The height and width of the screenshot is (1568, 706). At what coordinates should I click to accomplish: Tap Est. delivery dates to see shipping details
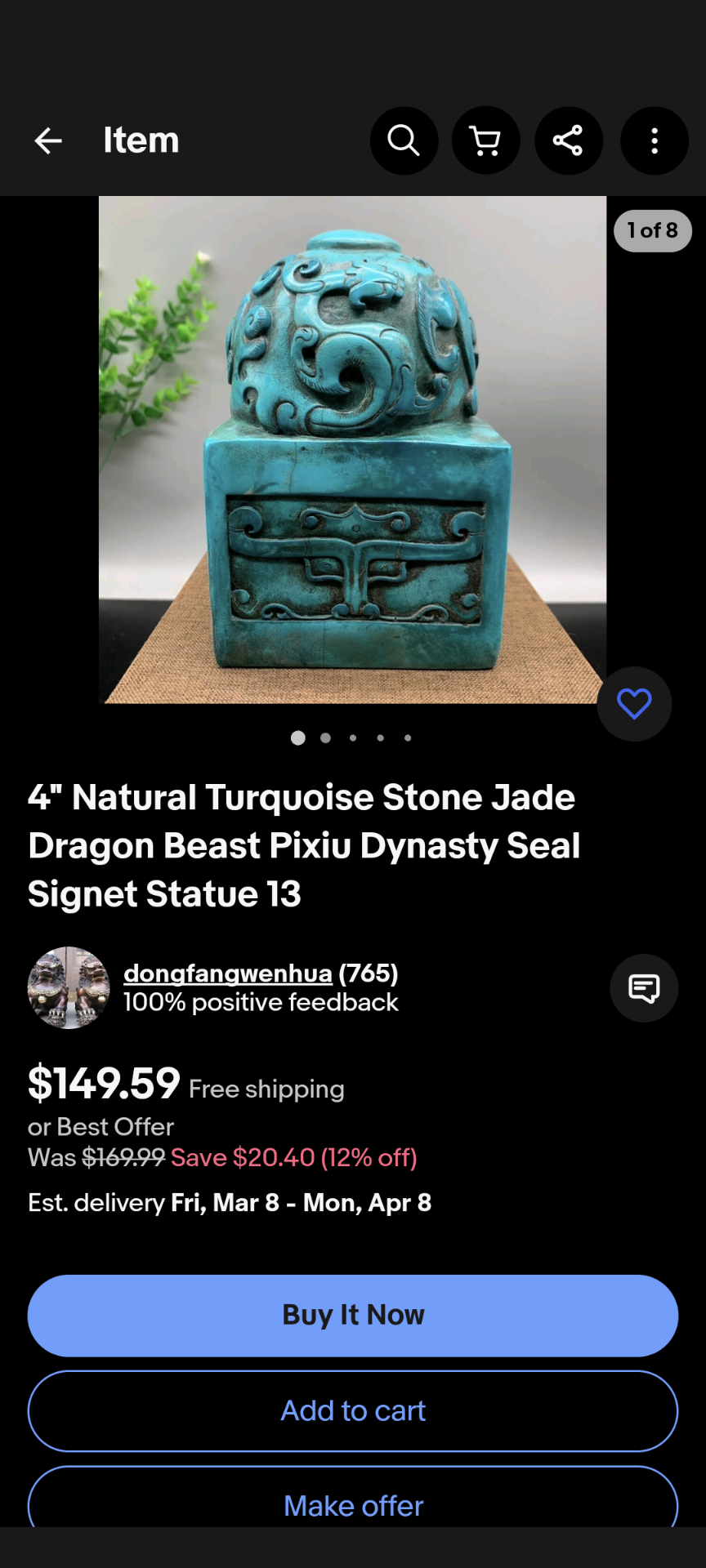(230, 1202)
